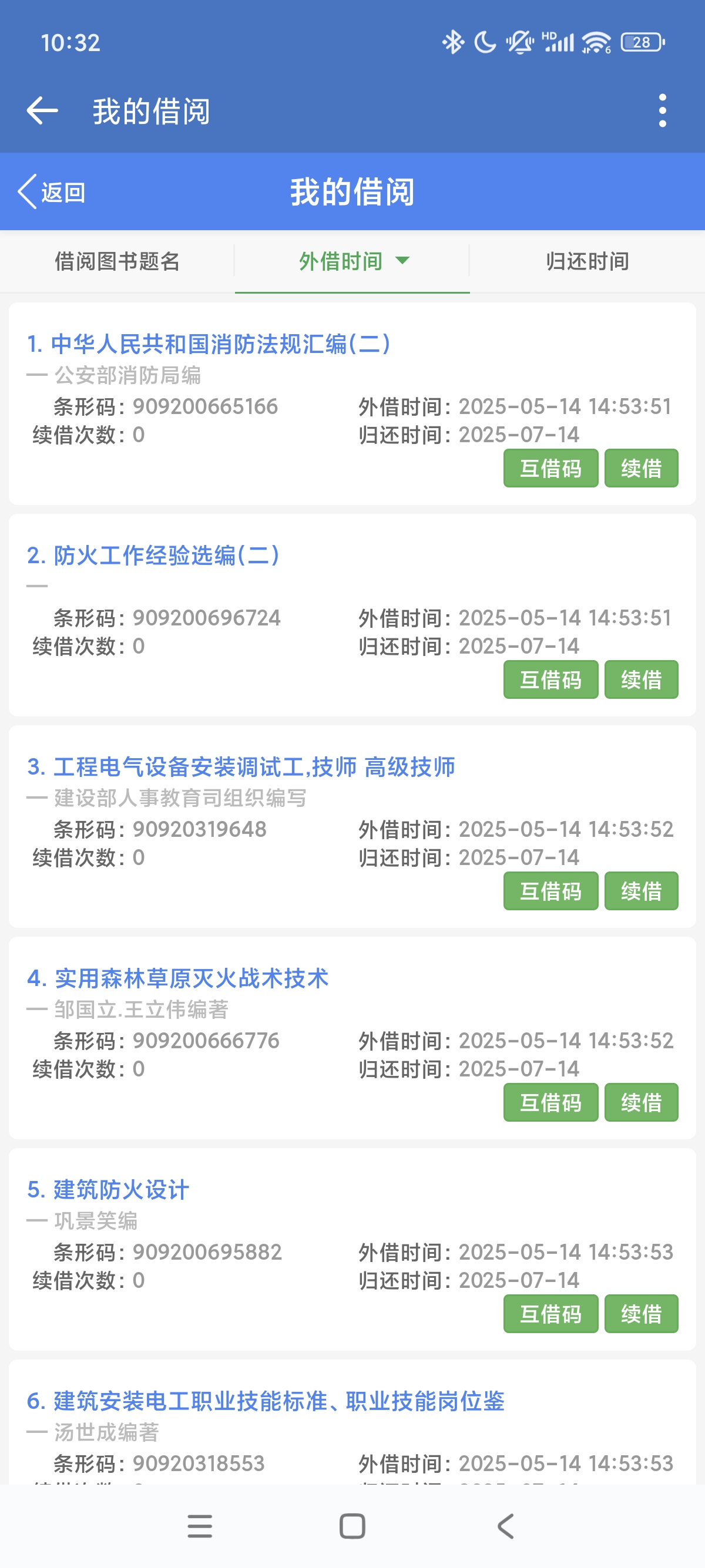
Task: Show 互借码 for 中华人民共和国消防法规汇编(二)
Action: tap(550, 468)
